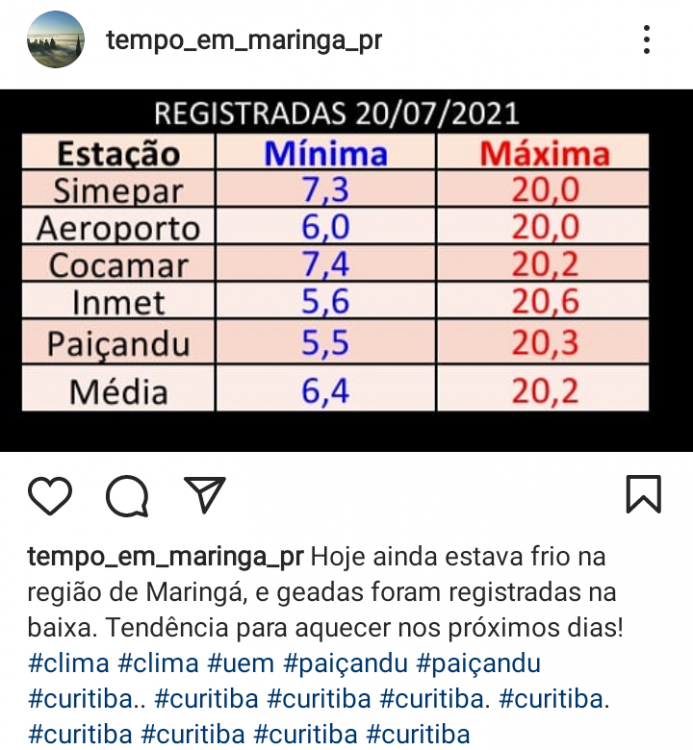Open the post overflow menu
Image resolution: width=693 pixels, height=750 pixels.
click(647, 40)
